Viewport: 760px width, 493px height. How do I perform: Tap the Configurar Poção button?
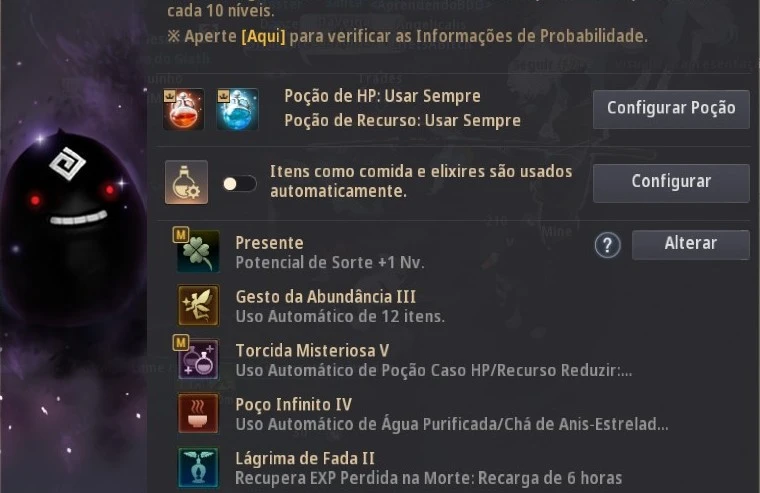point(671,108)
